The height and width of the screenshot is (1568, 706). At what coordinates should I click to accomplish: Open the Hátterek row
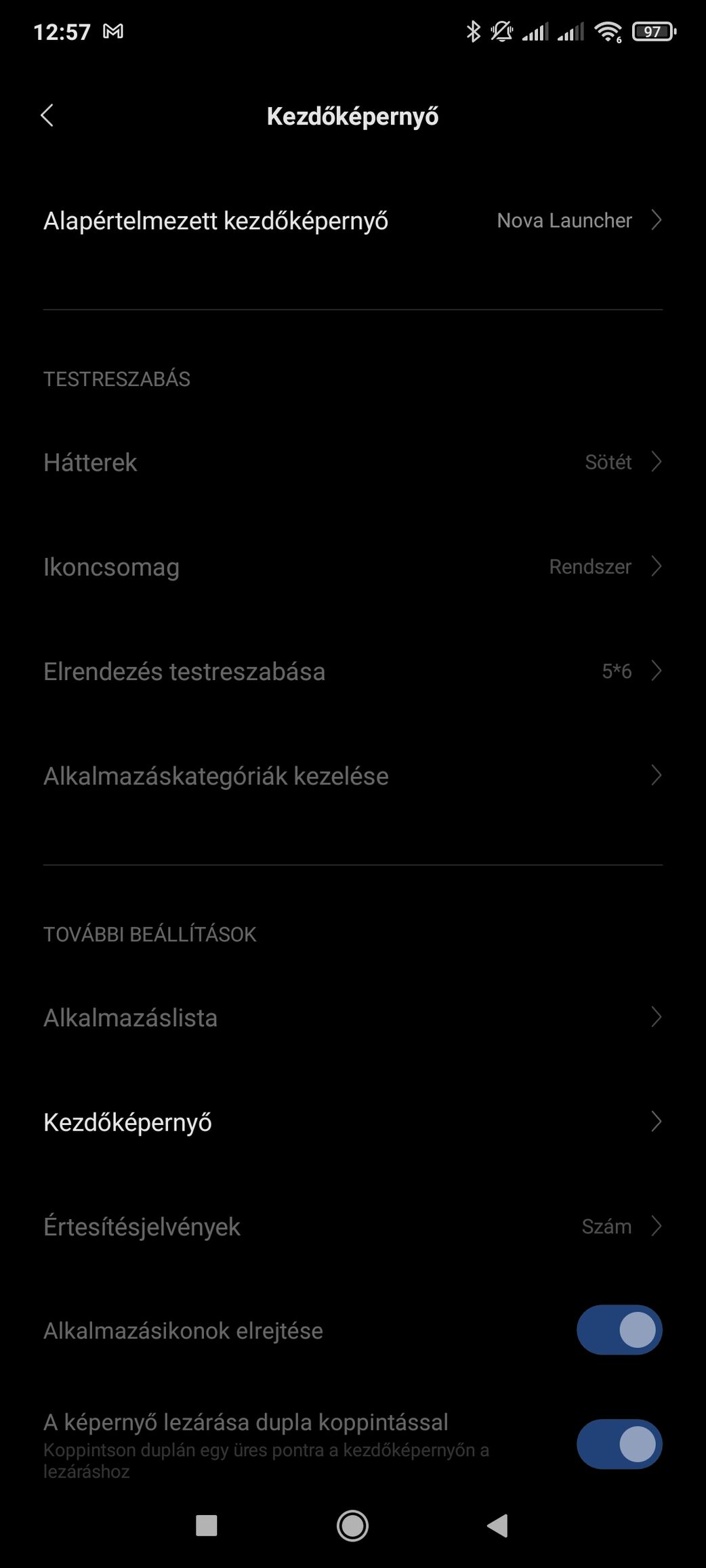(x=353, y=462)
